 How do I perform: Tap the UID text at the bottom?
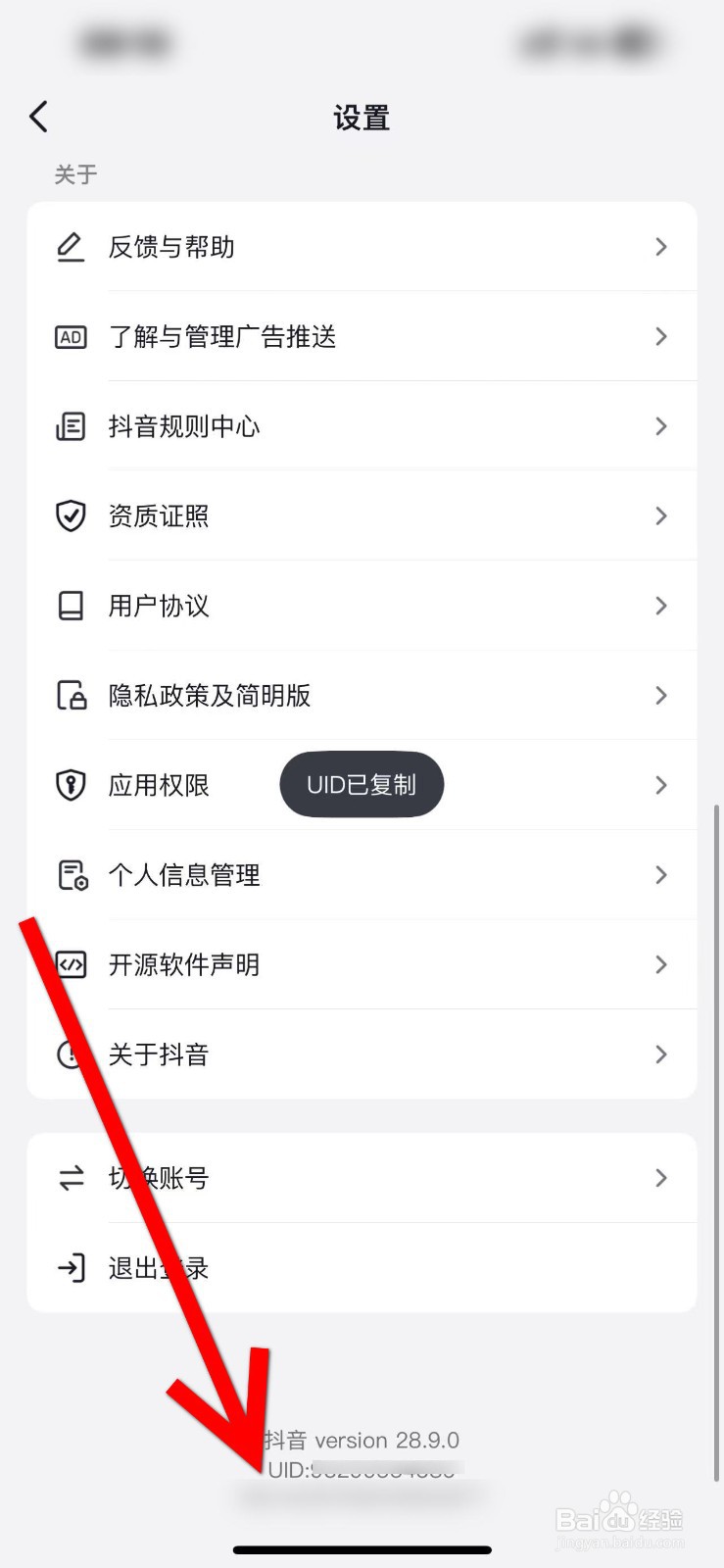point(362,1469)
